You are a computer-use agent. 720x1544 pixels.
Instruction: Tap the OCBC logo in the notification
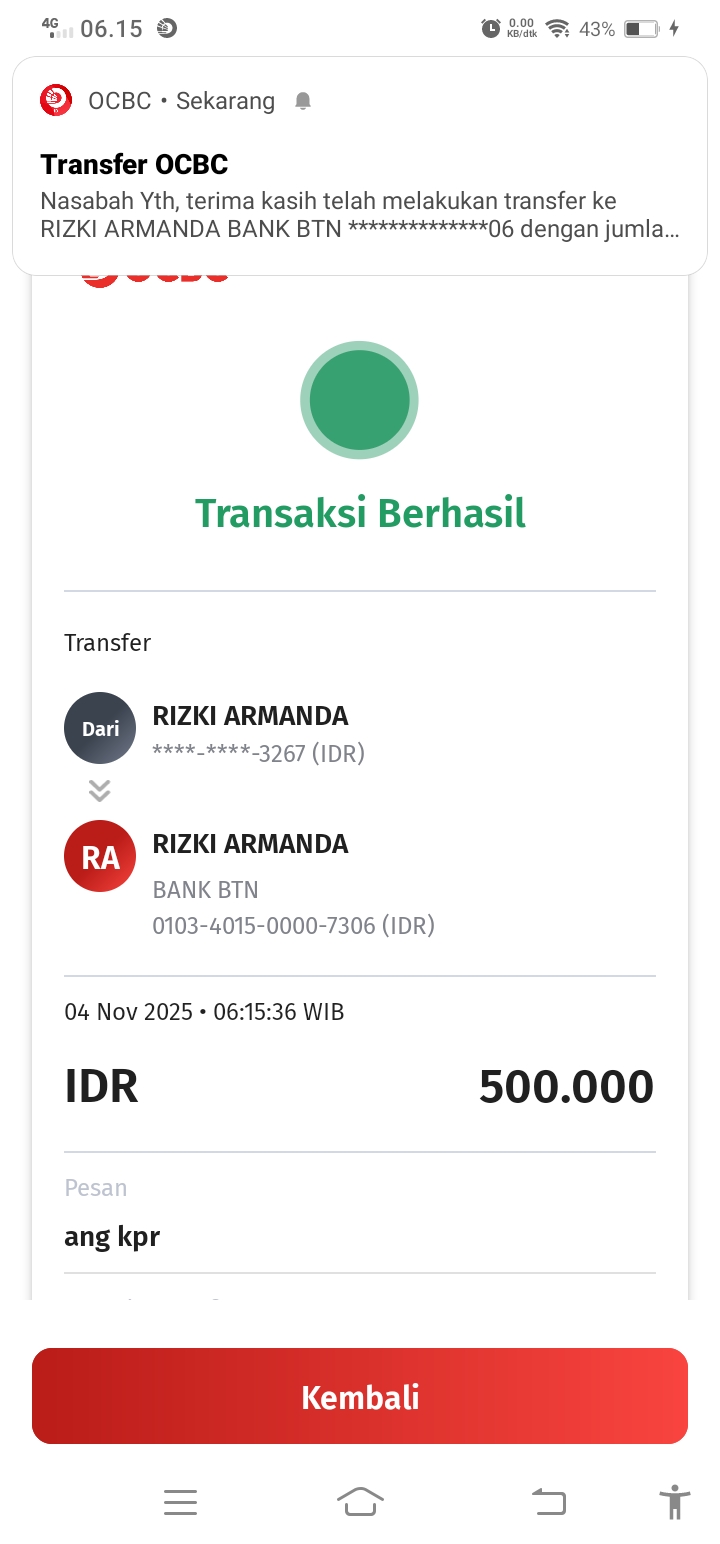click(x=56, y=100)
